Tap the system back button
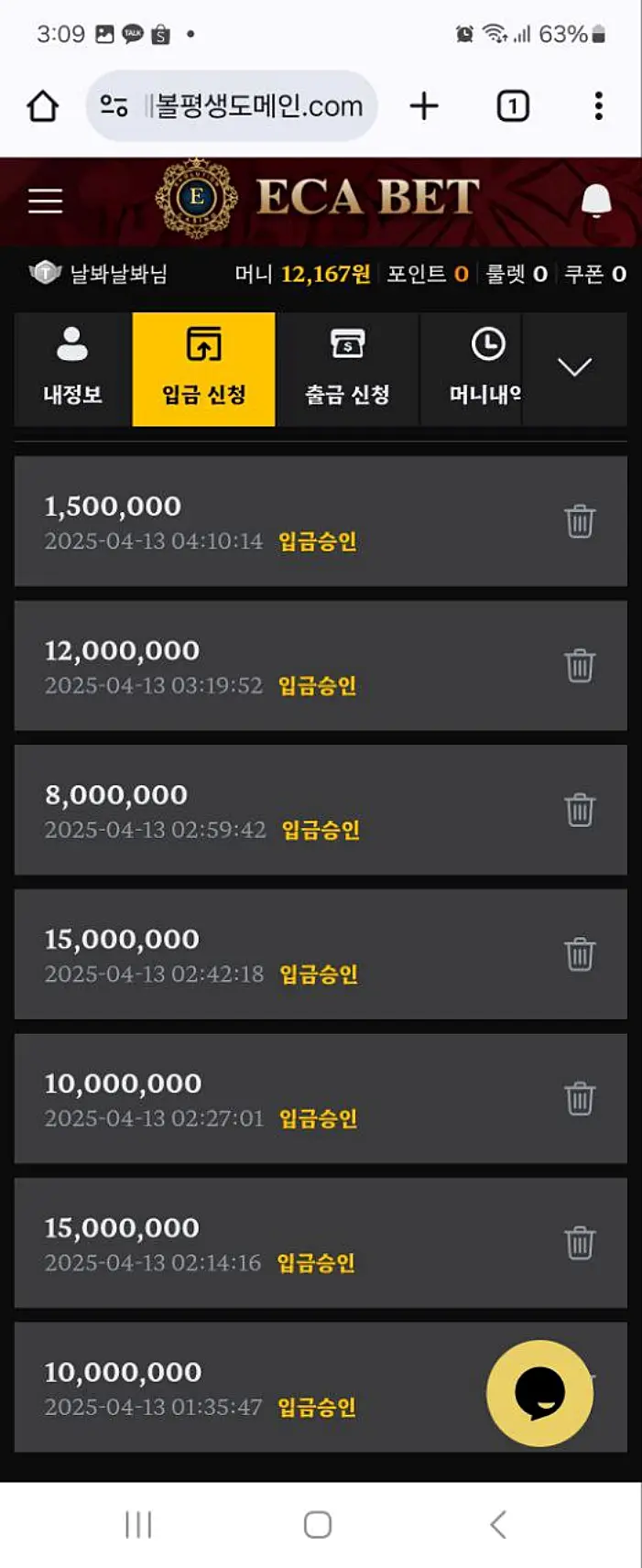The image size is (642, 1568). (498, 1524)
